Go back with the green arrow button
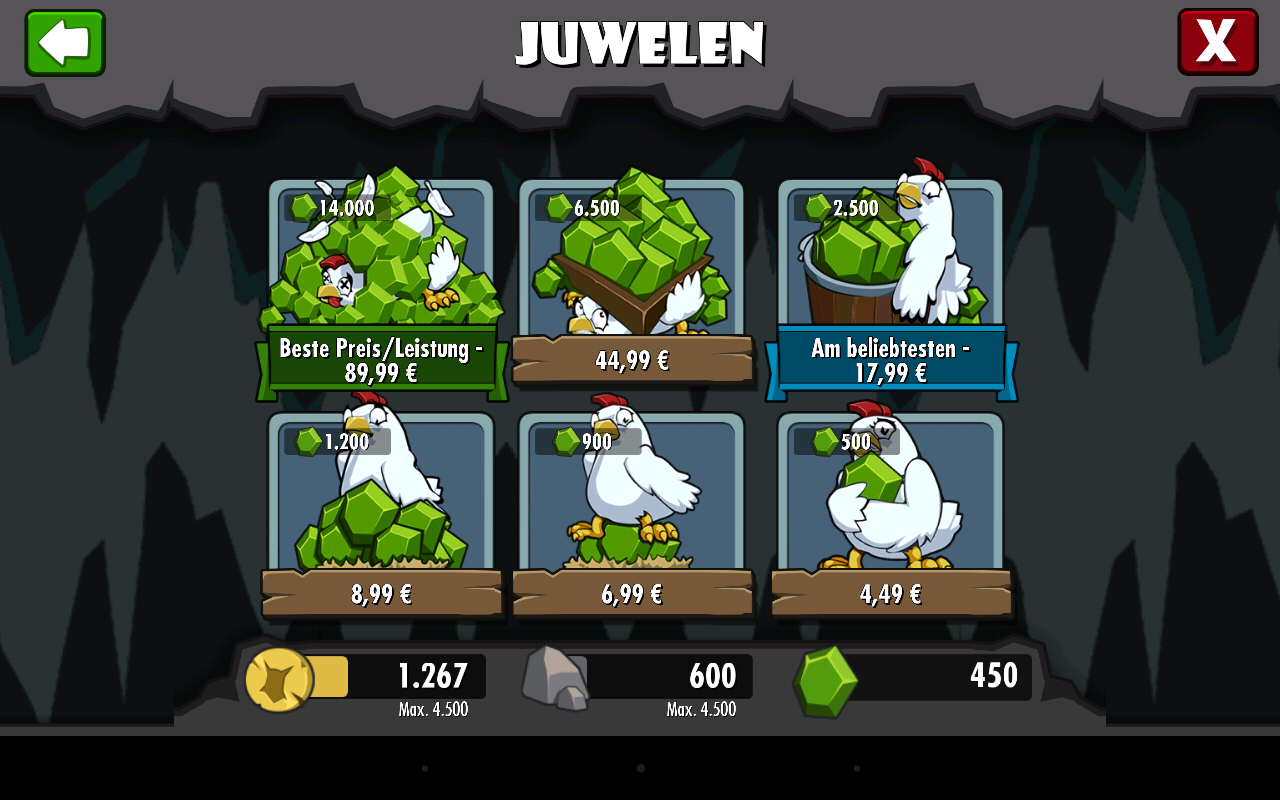 tap(65, 43)
